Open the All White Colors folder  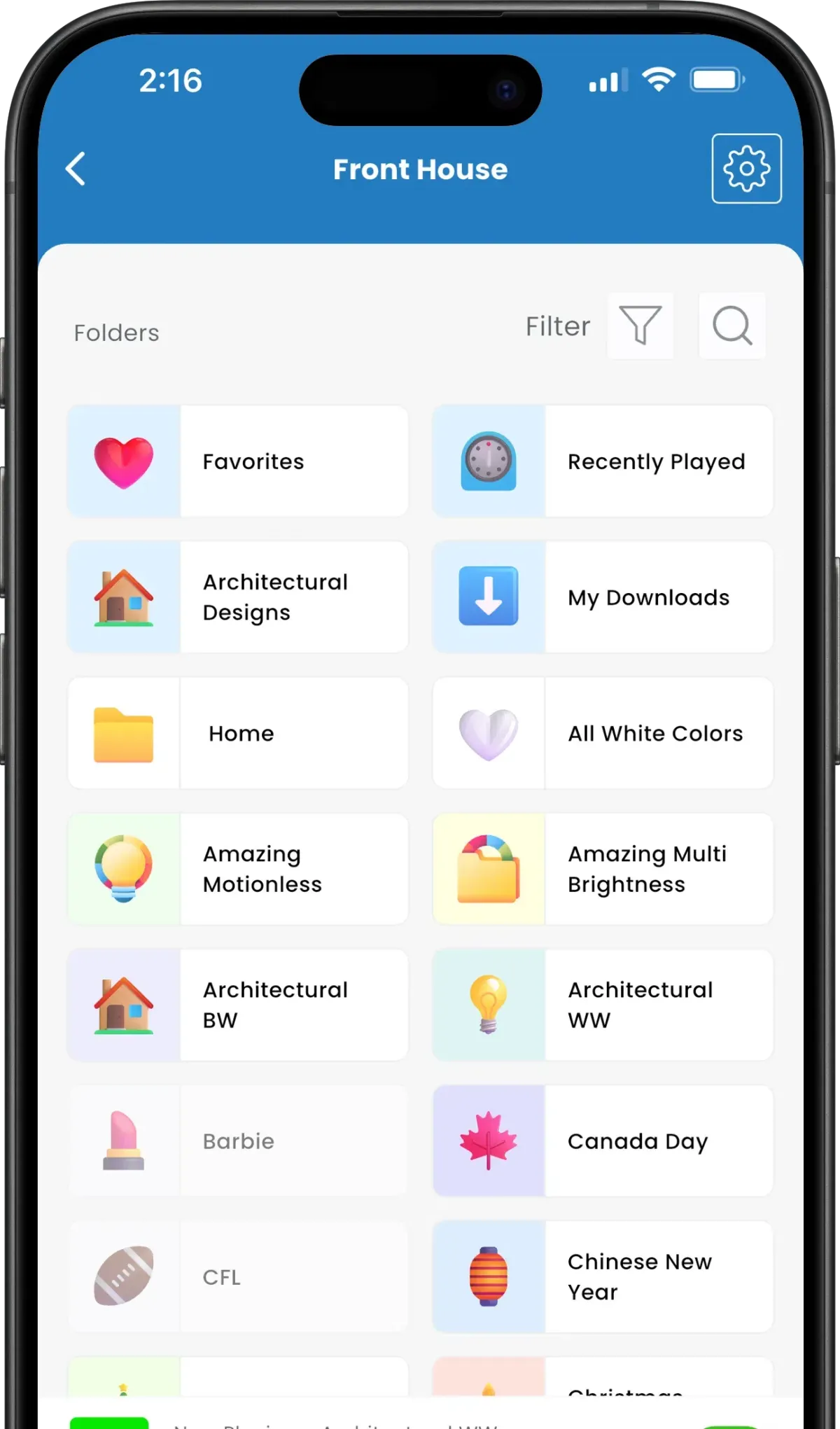[x=603, y=733]
